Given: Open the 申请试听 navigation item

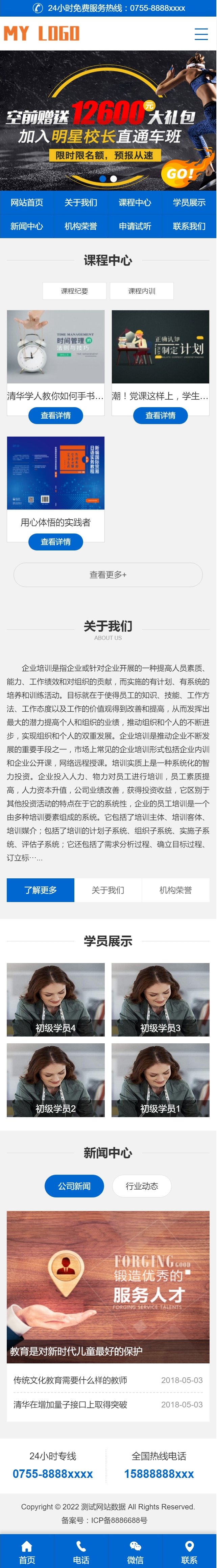Looking at the screenshot, I should coord(135,226).
